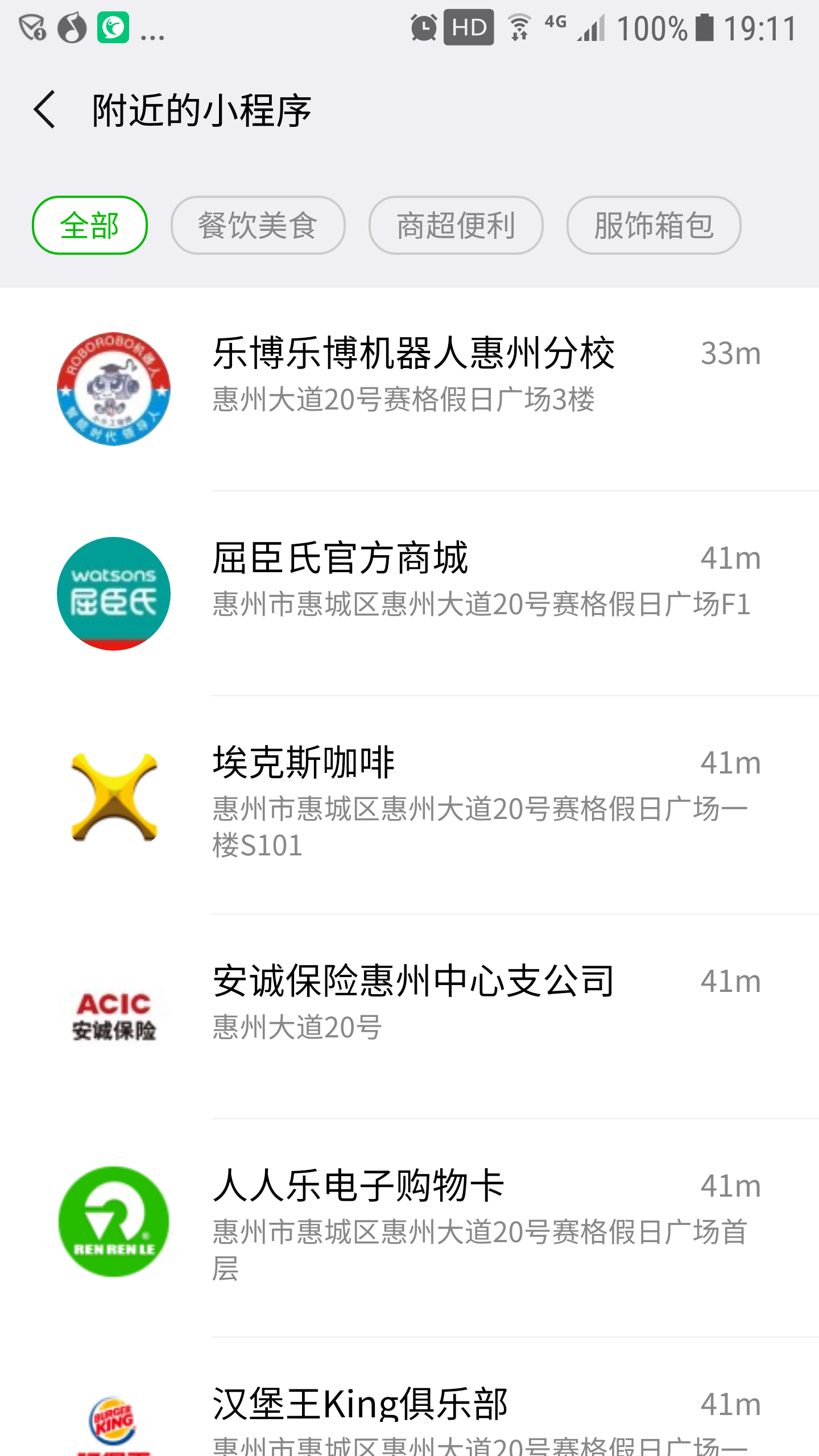This screenshot has height=1456, width=819.
Task: Switch to the 商超便利 category
Action: [456, 225]
